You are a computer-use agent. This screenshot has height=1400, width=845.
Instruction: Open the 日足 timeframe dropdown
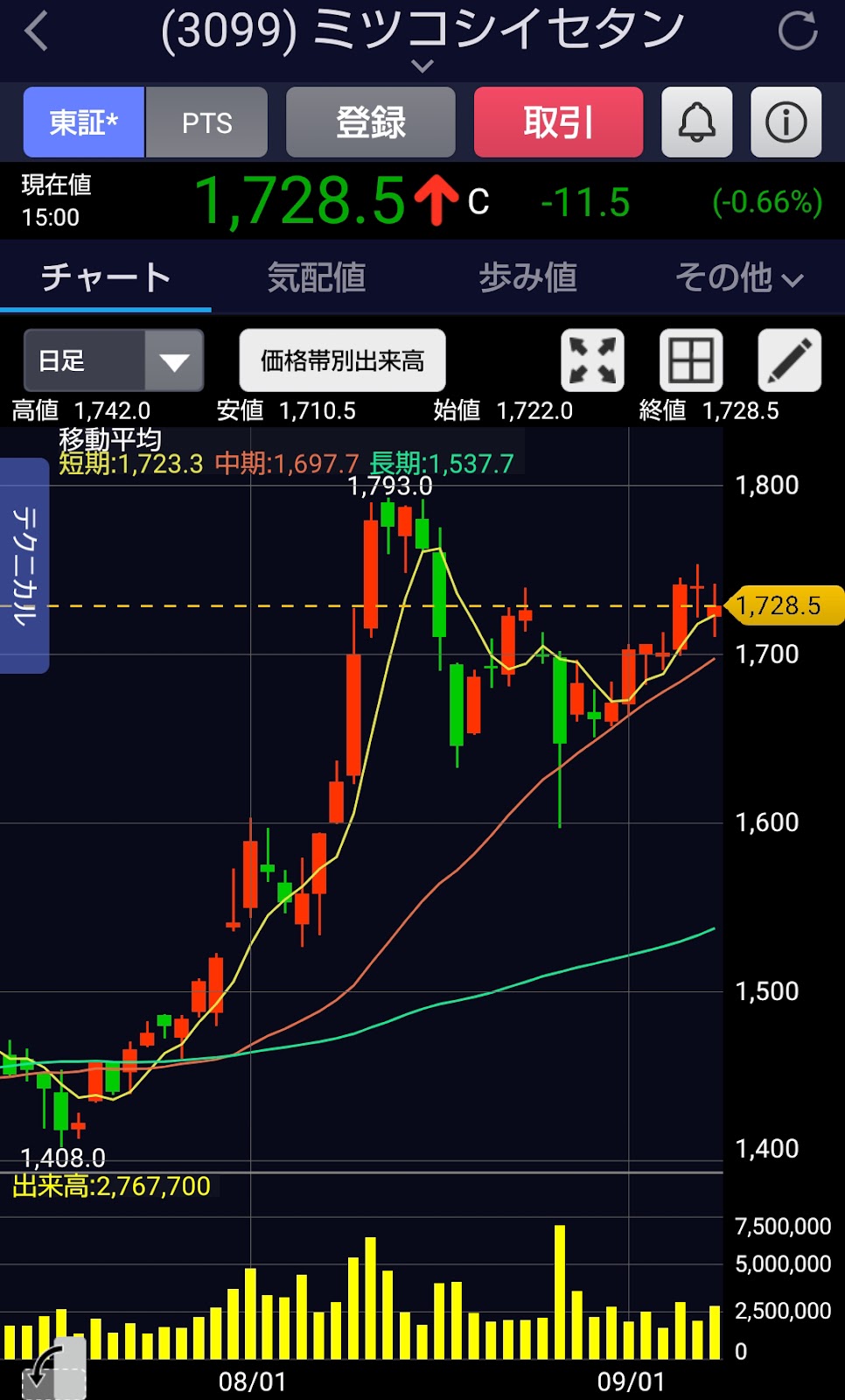[x=114, y=360]
